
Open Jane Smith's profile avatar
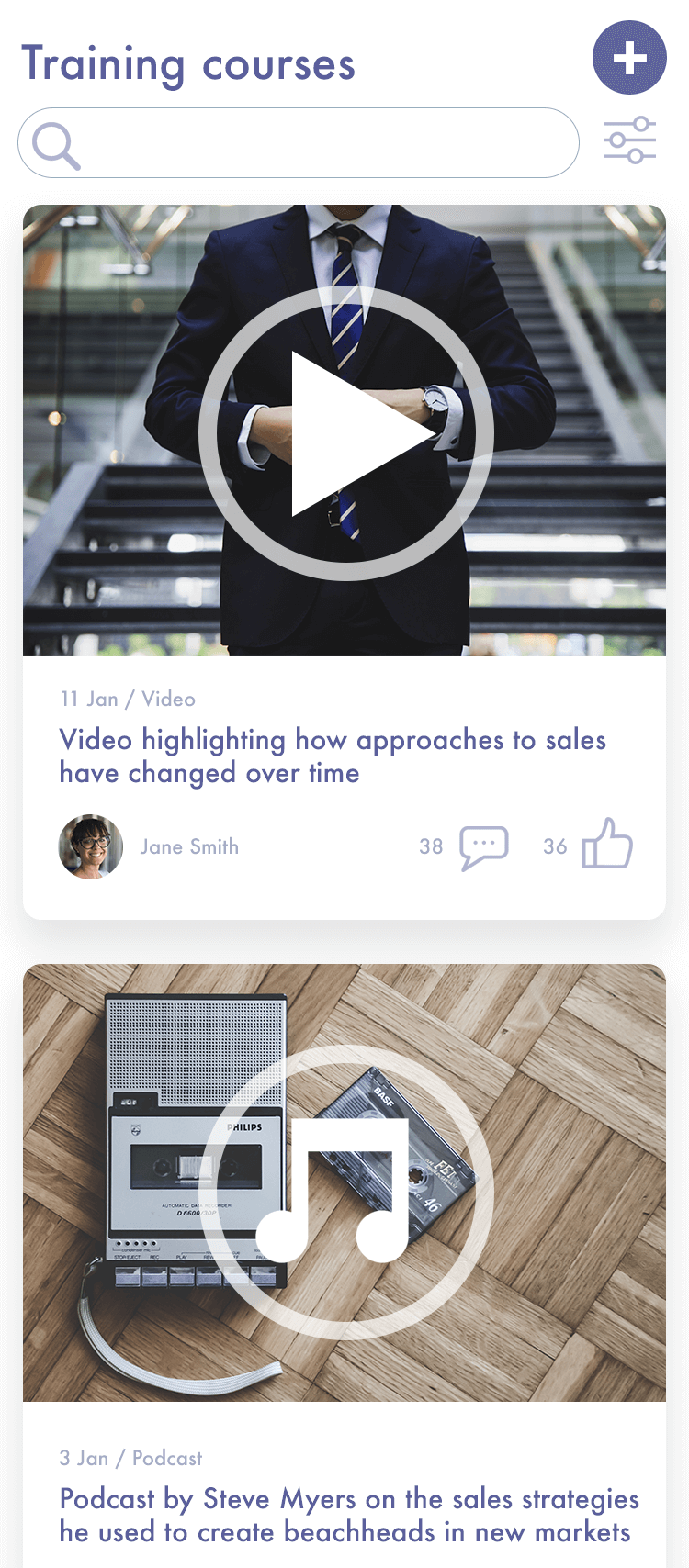tap(91, 846)
